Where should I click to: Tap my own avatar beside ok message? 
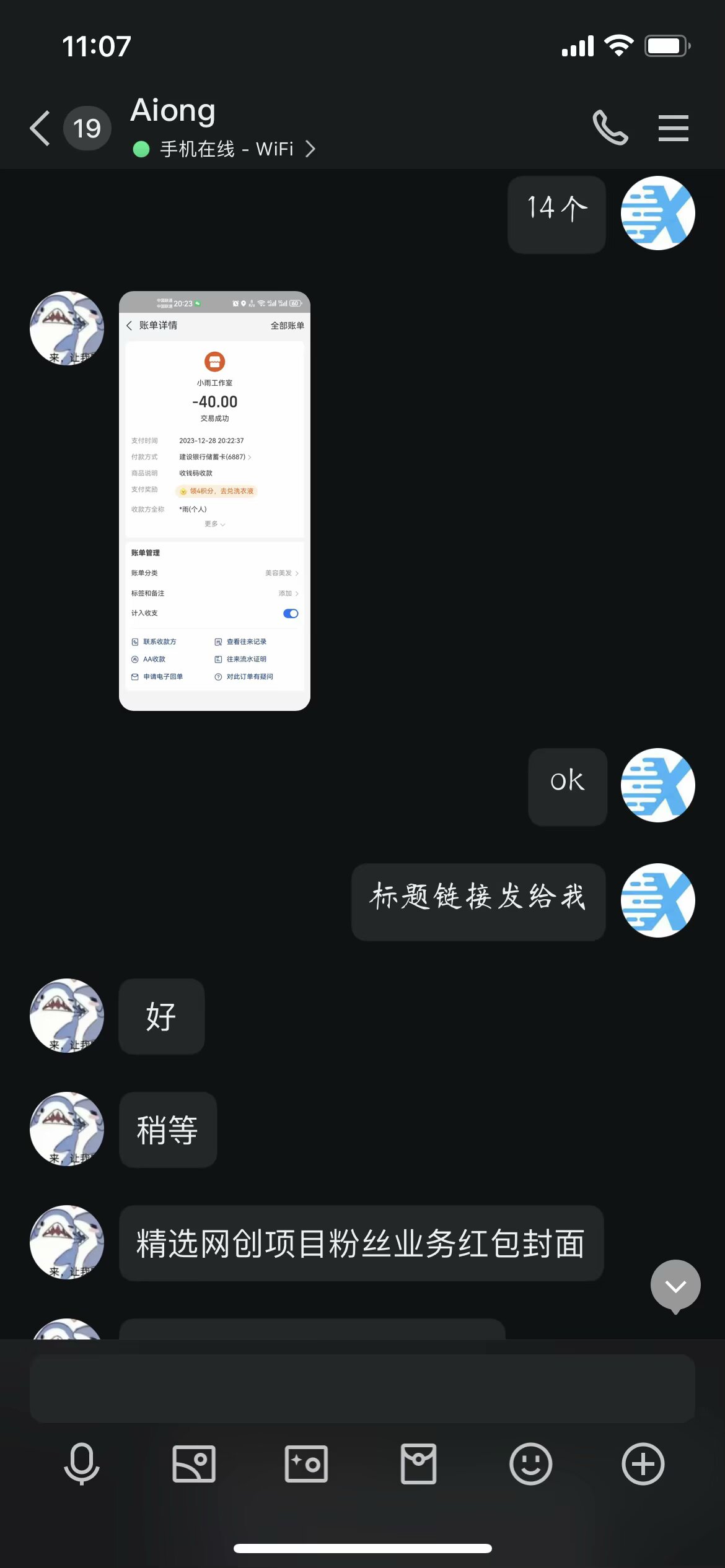tap(658, 785)
